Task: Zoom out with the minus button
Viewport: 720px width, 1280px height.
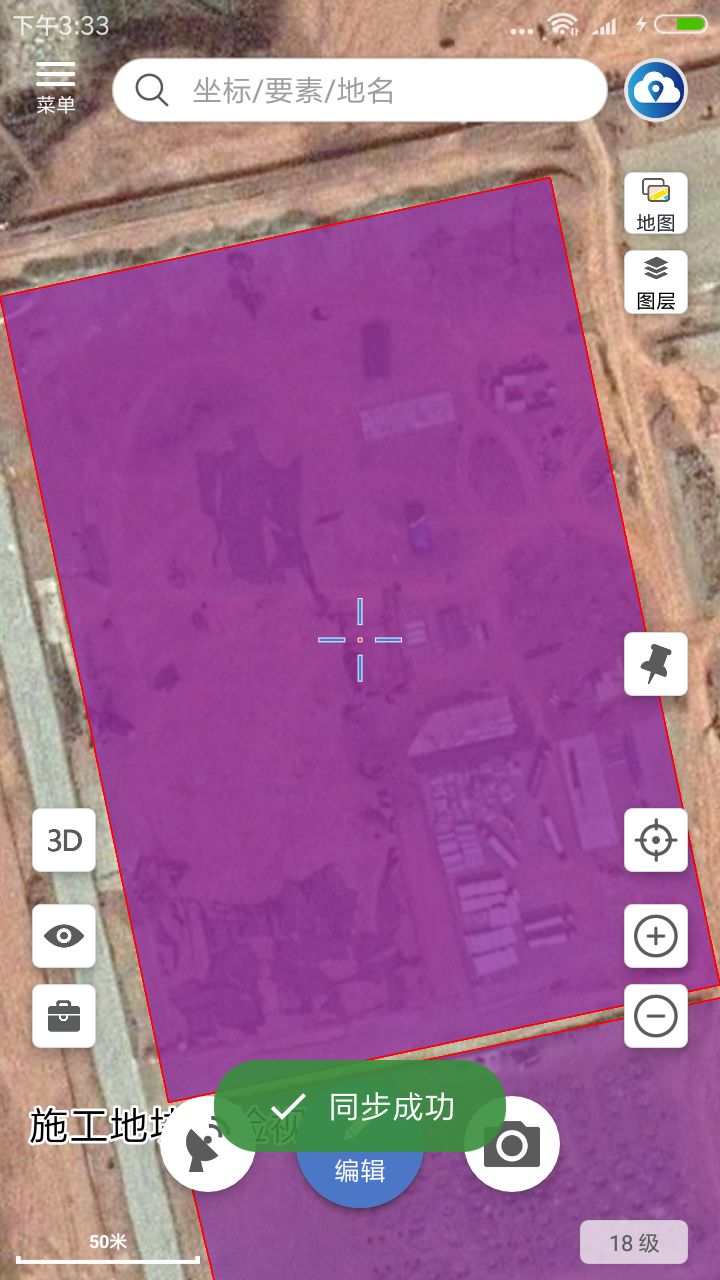Action: [x=656, y=1016]
